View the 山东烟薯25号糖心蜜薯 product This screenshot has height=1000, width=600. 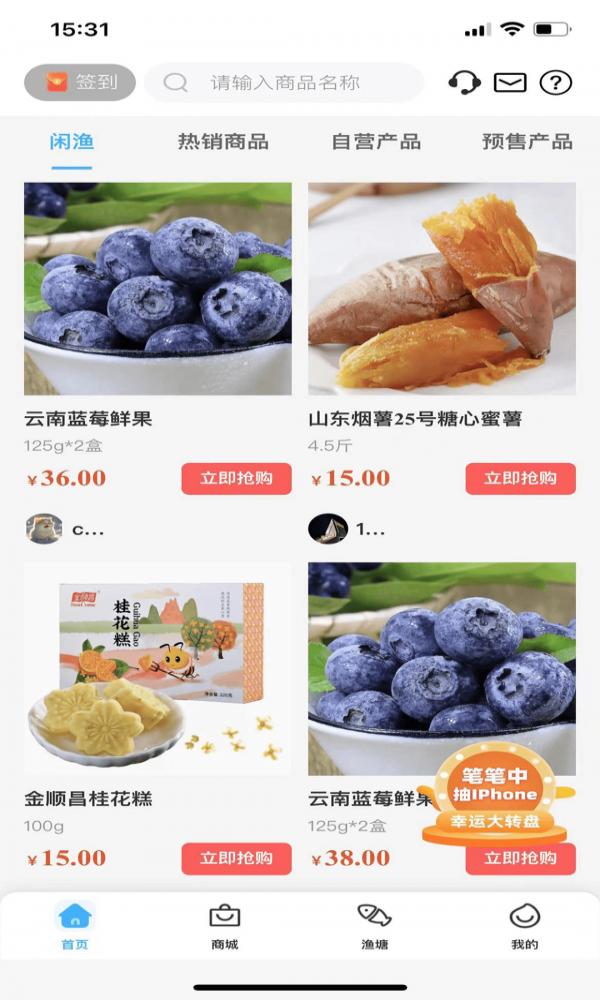pyautogui.click(x=442, y=290)
